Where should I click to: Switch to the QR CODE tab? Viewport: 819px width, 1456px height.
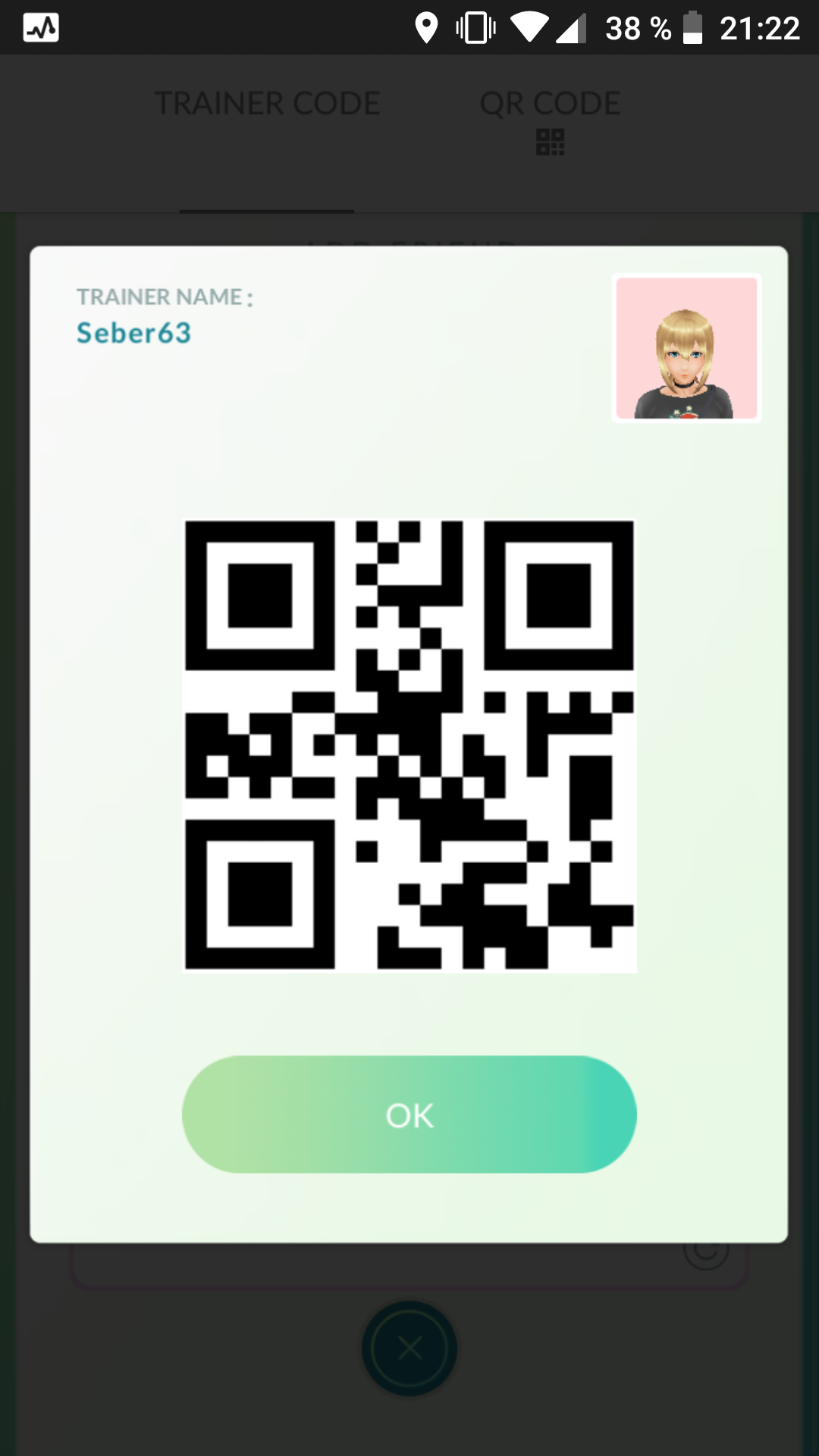tap(551, 118)
